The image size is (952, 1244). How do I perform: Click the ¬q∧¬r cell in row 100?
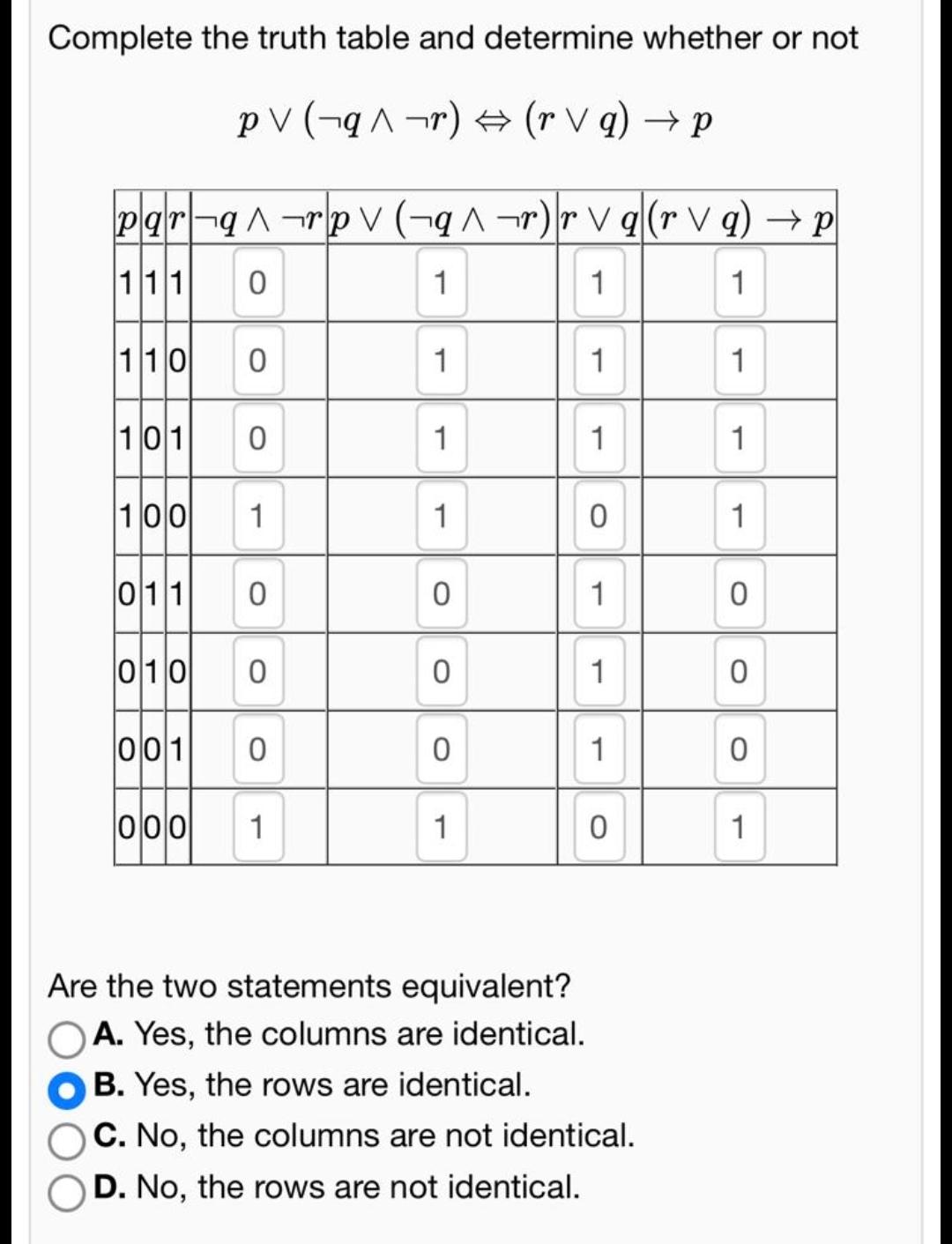pyautogui.click(x=259, y=514)
